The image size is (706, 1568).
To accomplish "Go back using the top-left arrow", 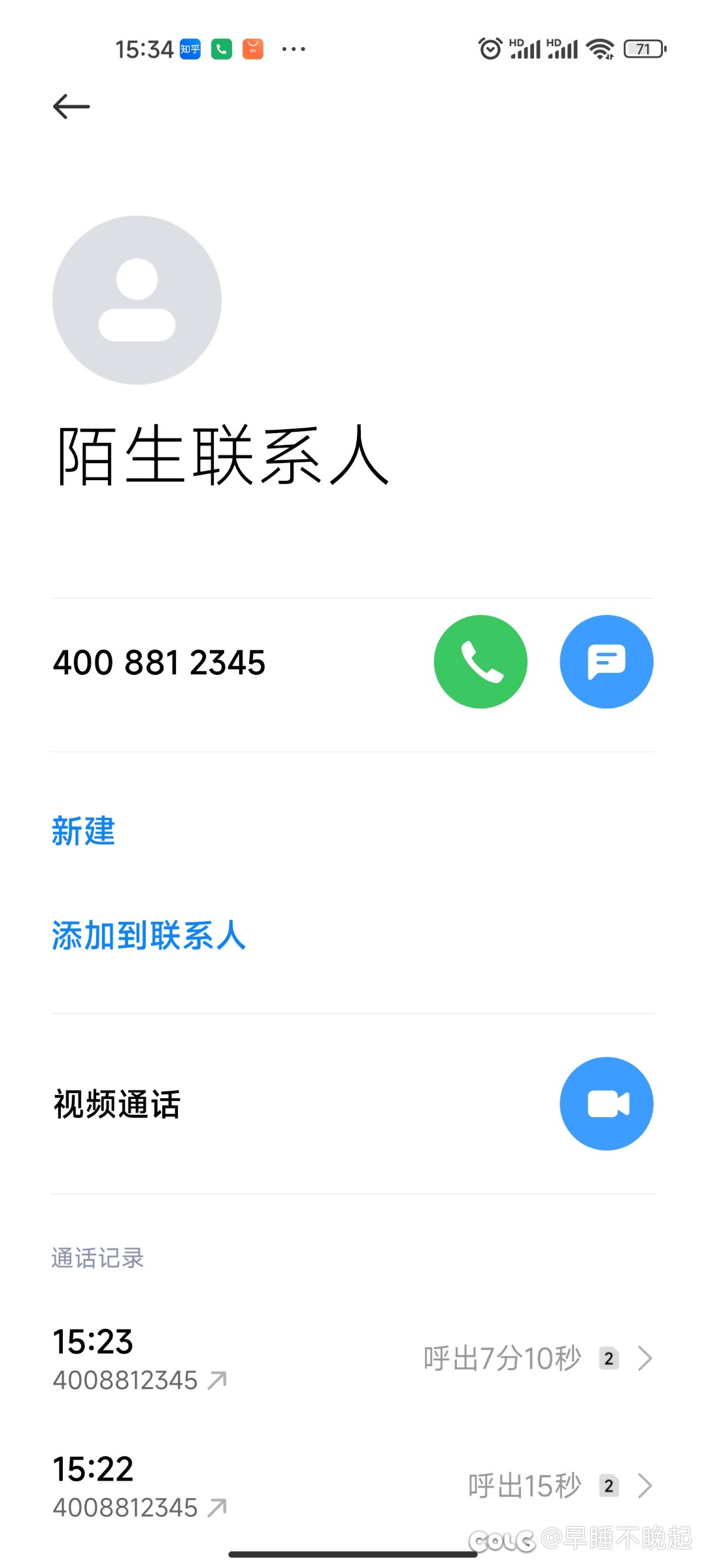I will (71, 106).
